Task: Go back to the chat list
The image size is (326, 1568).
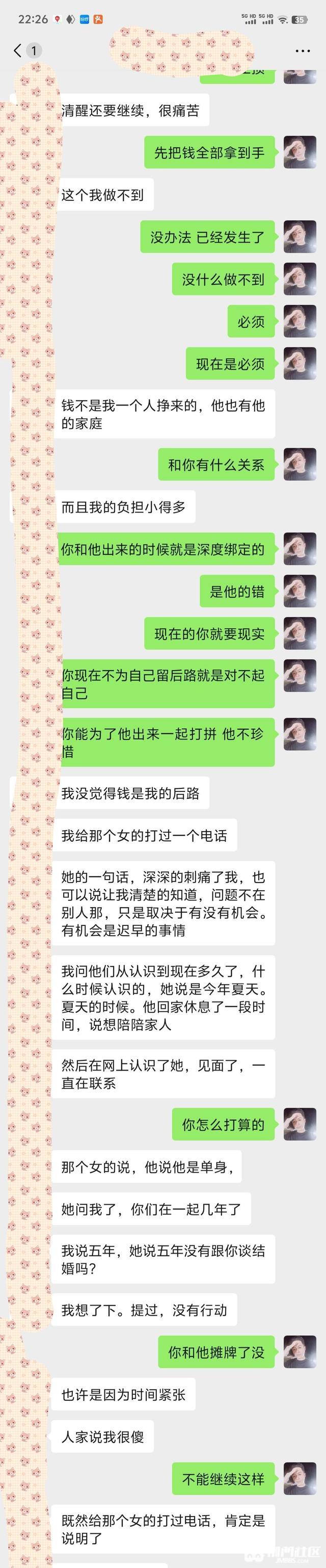Action: click(x=18, y=50)
